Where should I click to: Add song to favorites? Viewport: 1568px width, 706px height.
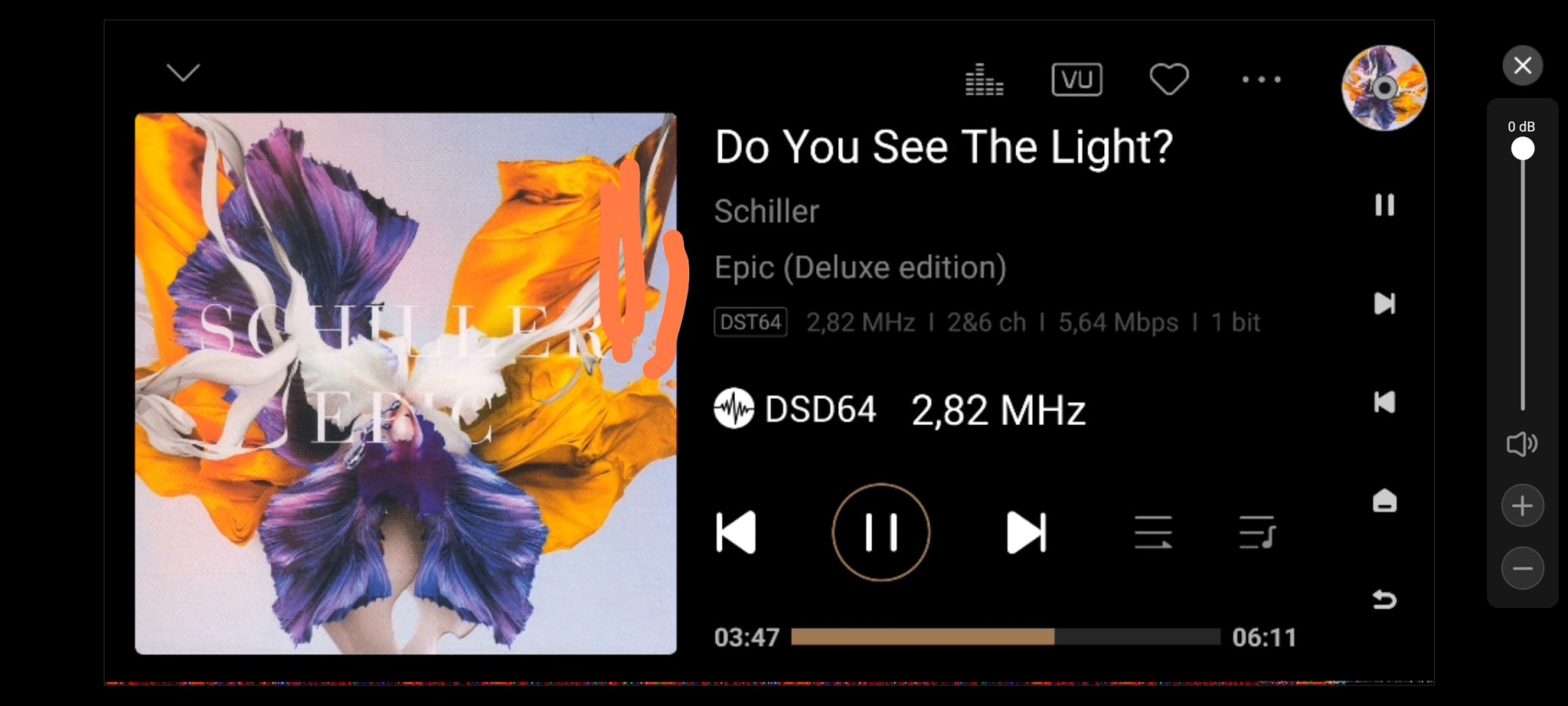pyautogui.click(x=1169, y=80)
